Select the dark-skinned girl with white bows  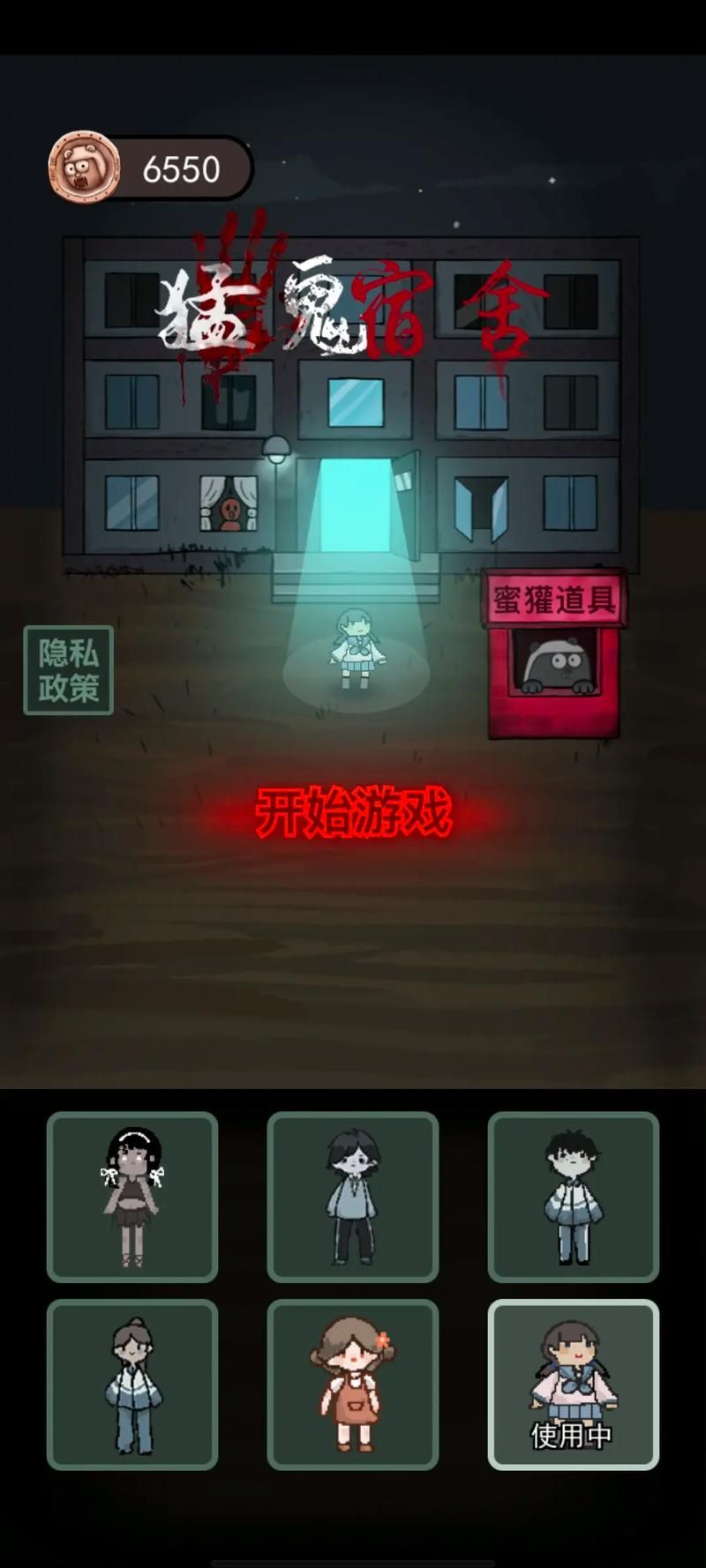pyautogui.click(x=132, y=1197)
